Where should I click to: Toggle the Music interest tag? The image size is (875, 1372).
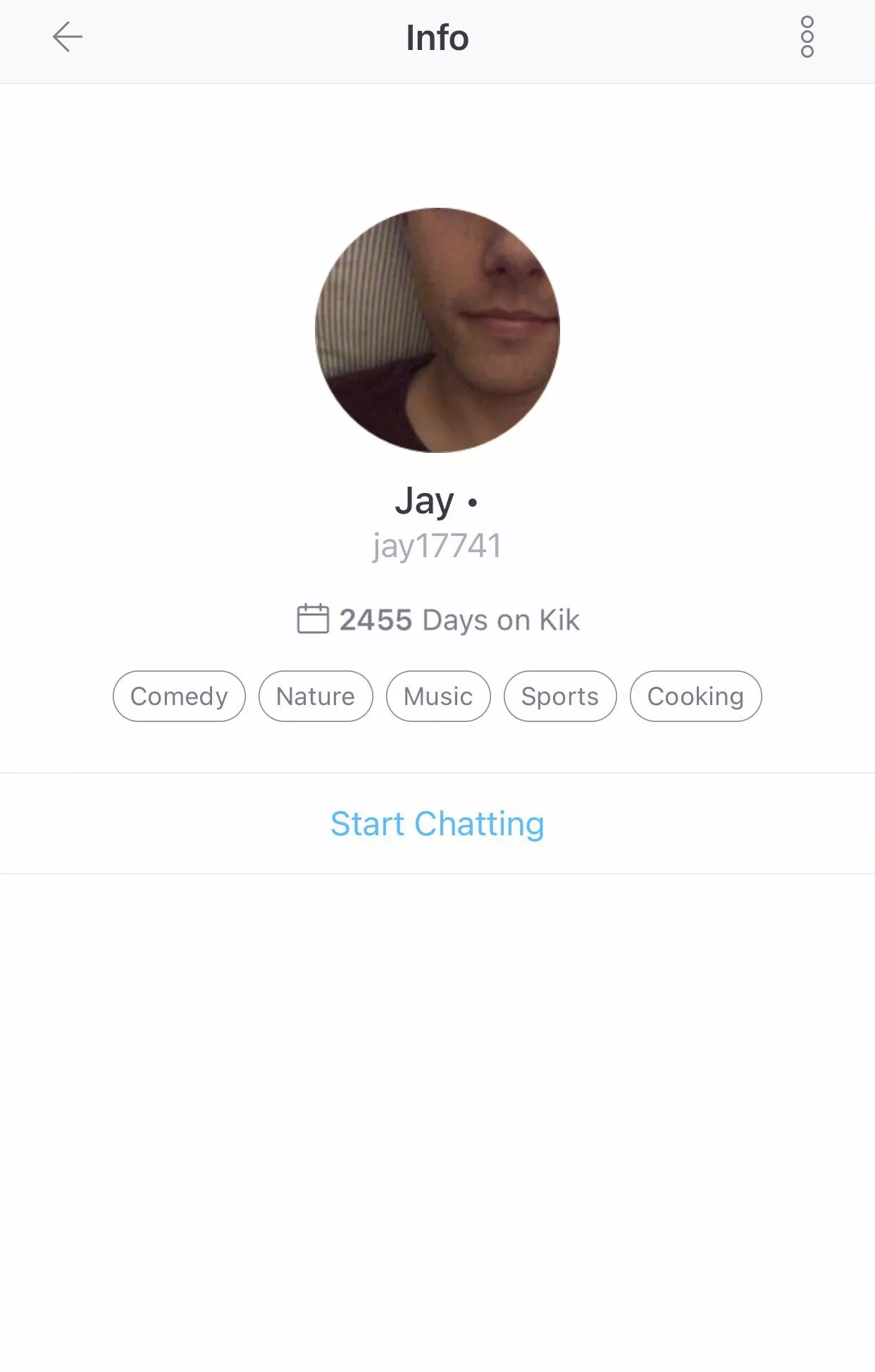pyautogui.click(x=438, y=696)
